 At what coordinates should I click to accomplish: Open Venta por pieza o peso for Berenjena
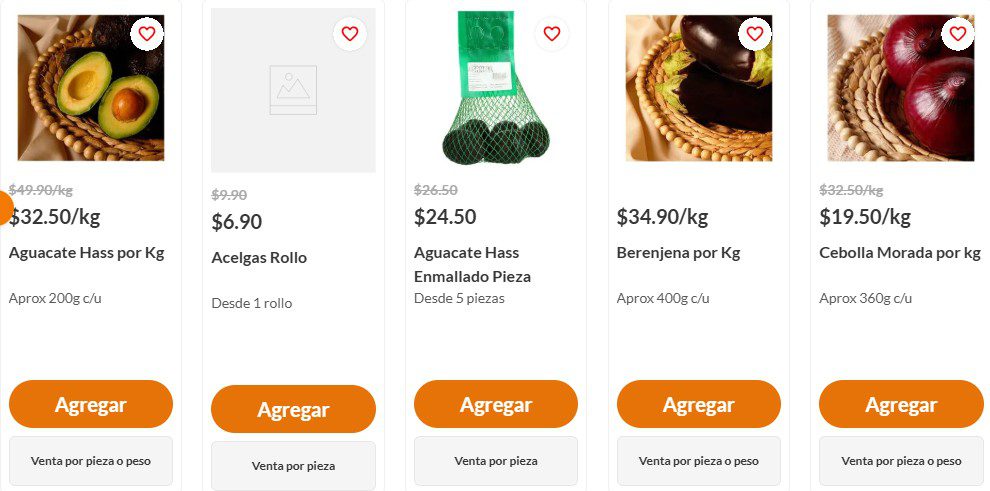(x=699, y=461)
